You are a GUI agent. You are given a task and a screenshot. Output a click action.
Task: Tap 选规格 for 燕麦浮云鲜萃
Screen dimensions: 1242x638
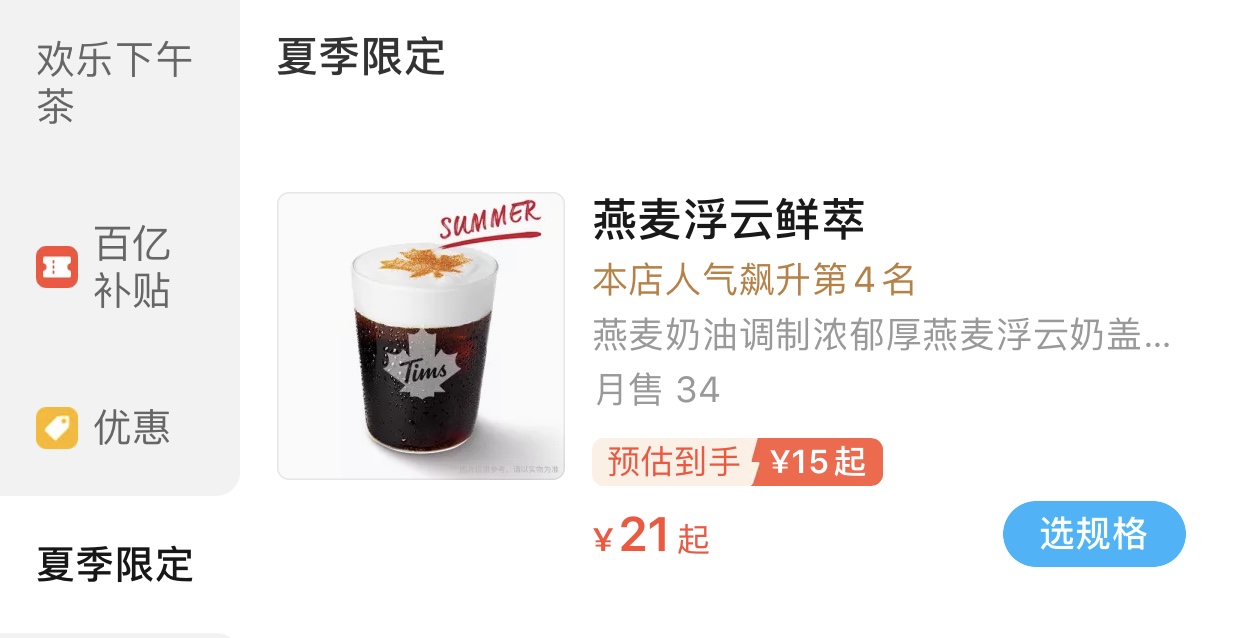point(1093,534)
